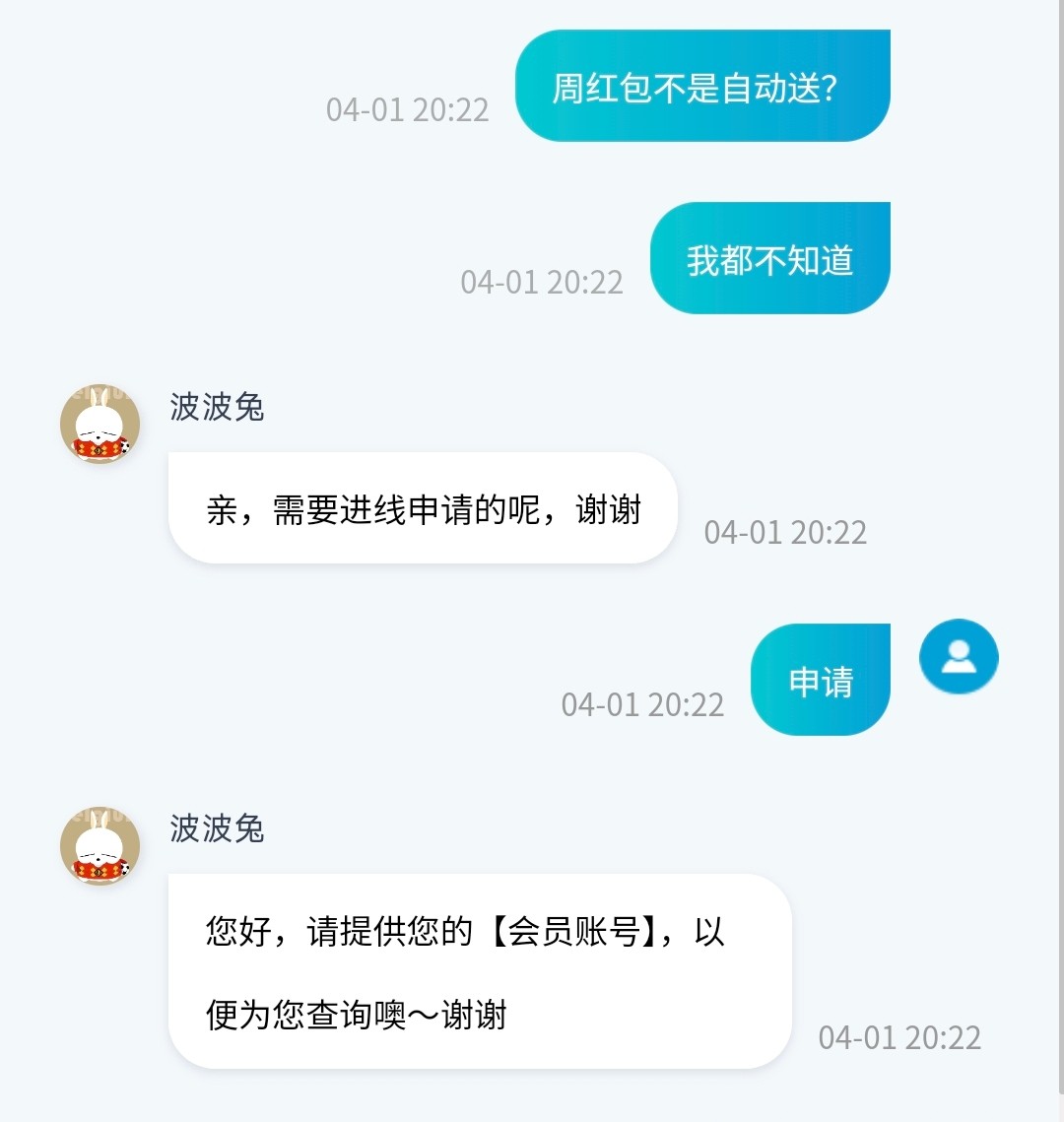Screen dimensions: 1064x1122
Task: Open 波波兔 avatar above 请提供您的会员账号 message
Action: (x=100, y=846)
